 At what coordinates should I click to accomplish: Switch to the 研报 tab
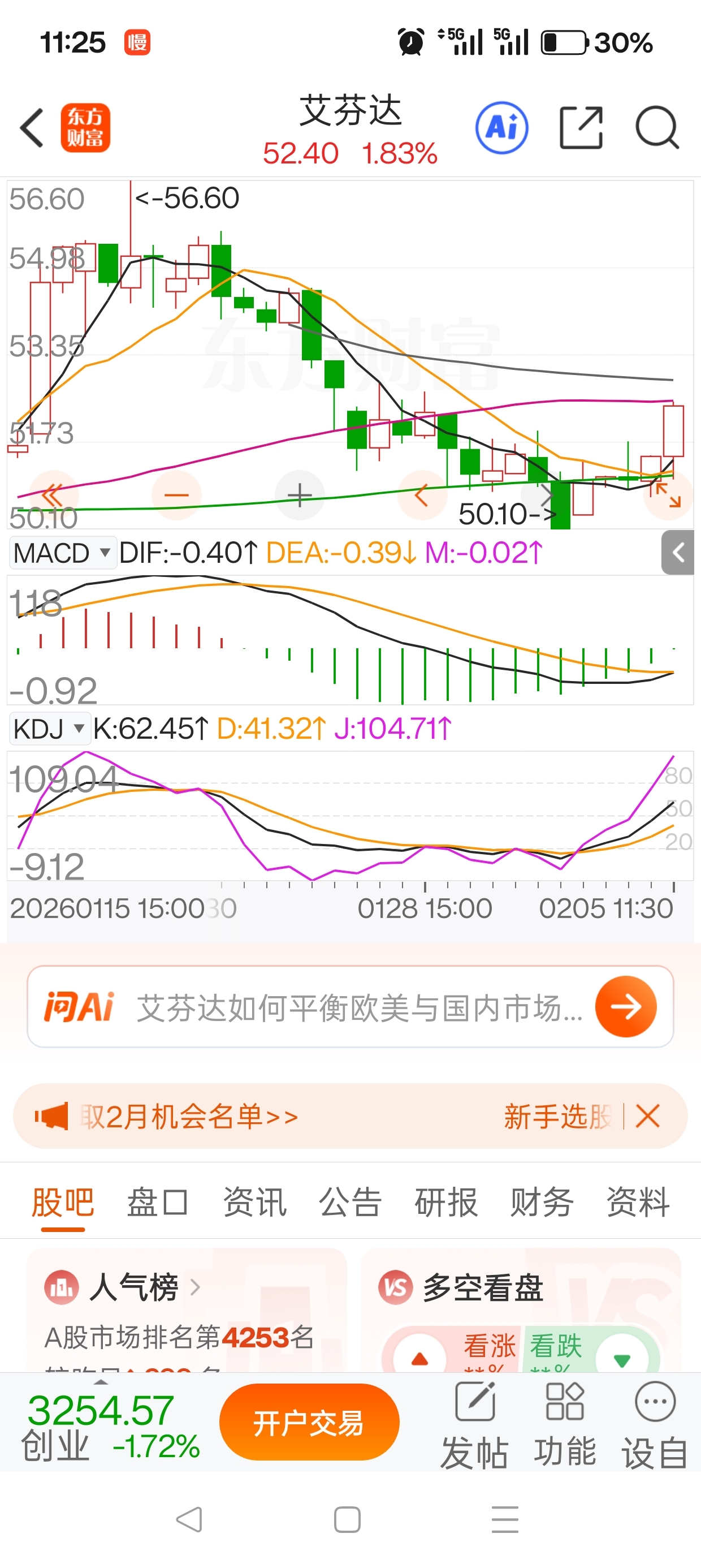click(446, 1202)
